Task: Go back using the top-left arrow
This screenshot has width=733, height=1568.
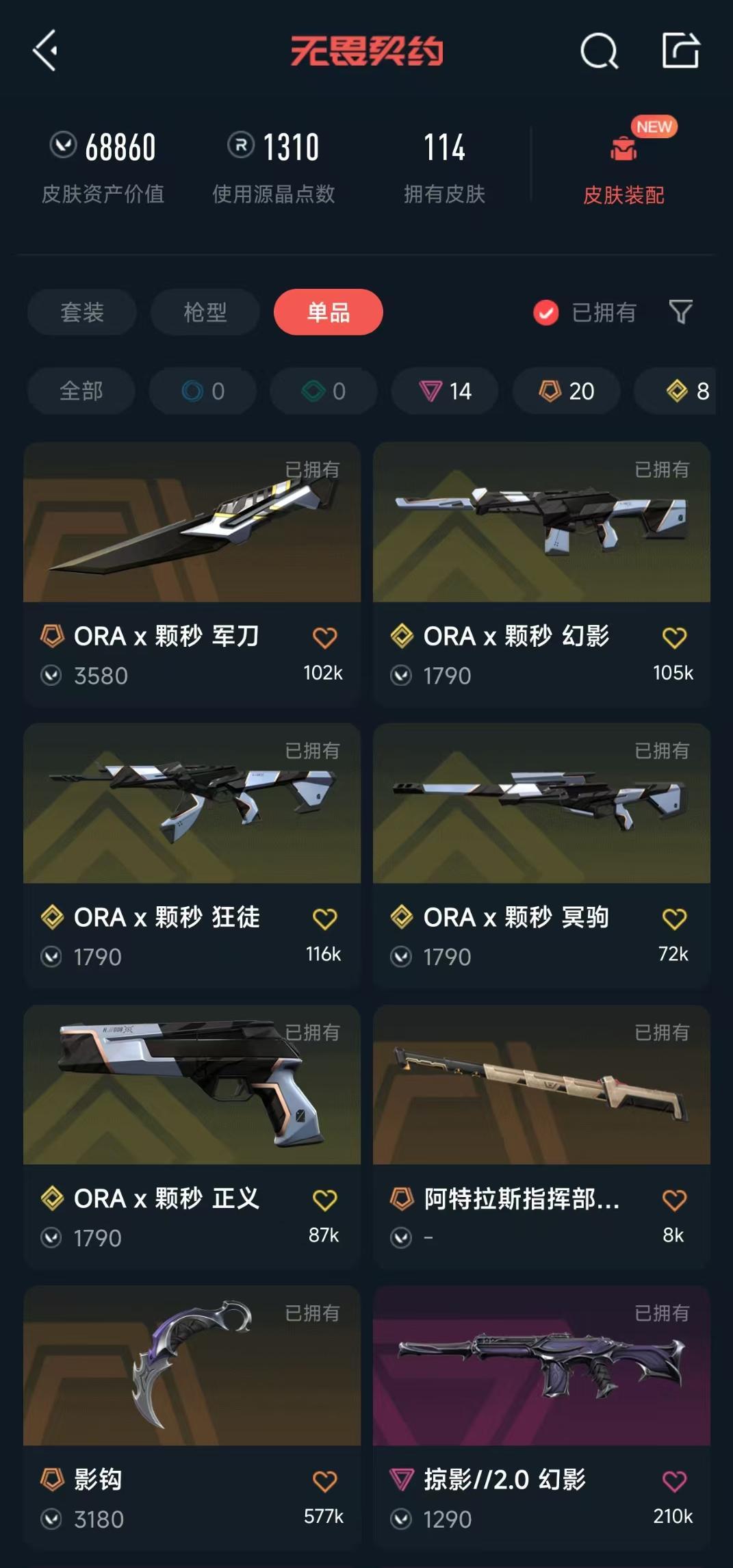Action: 45,51
